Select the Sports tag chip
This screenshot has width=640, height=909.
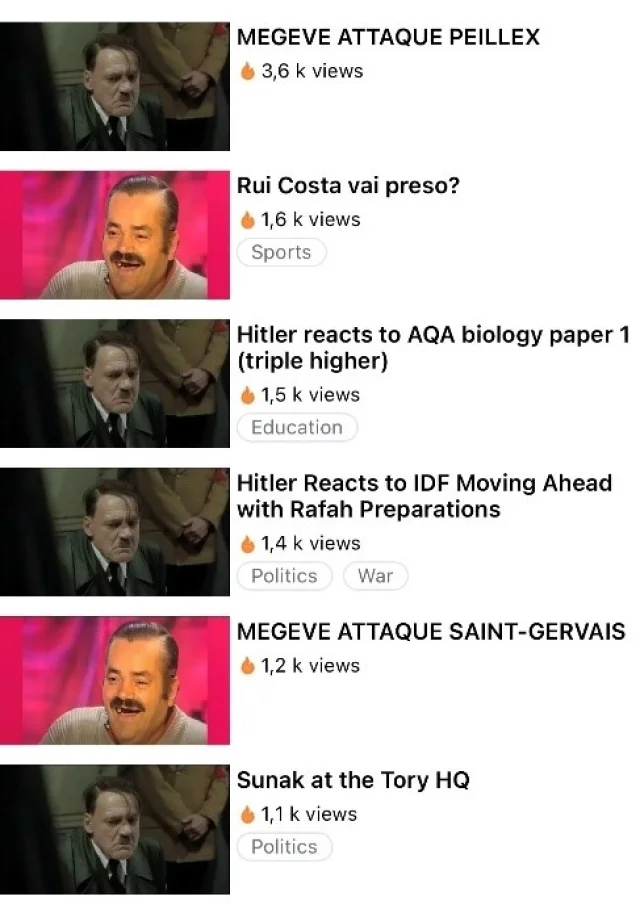(281, 252)
